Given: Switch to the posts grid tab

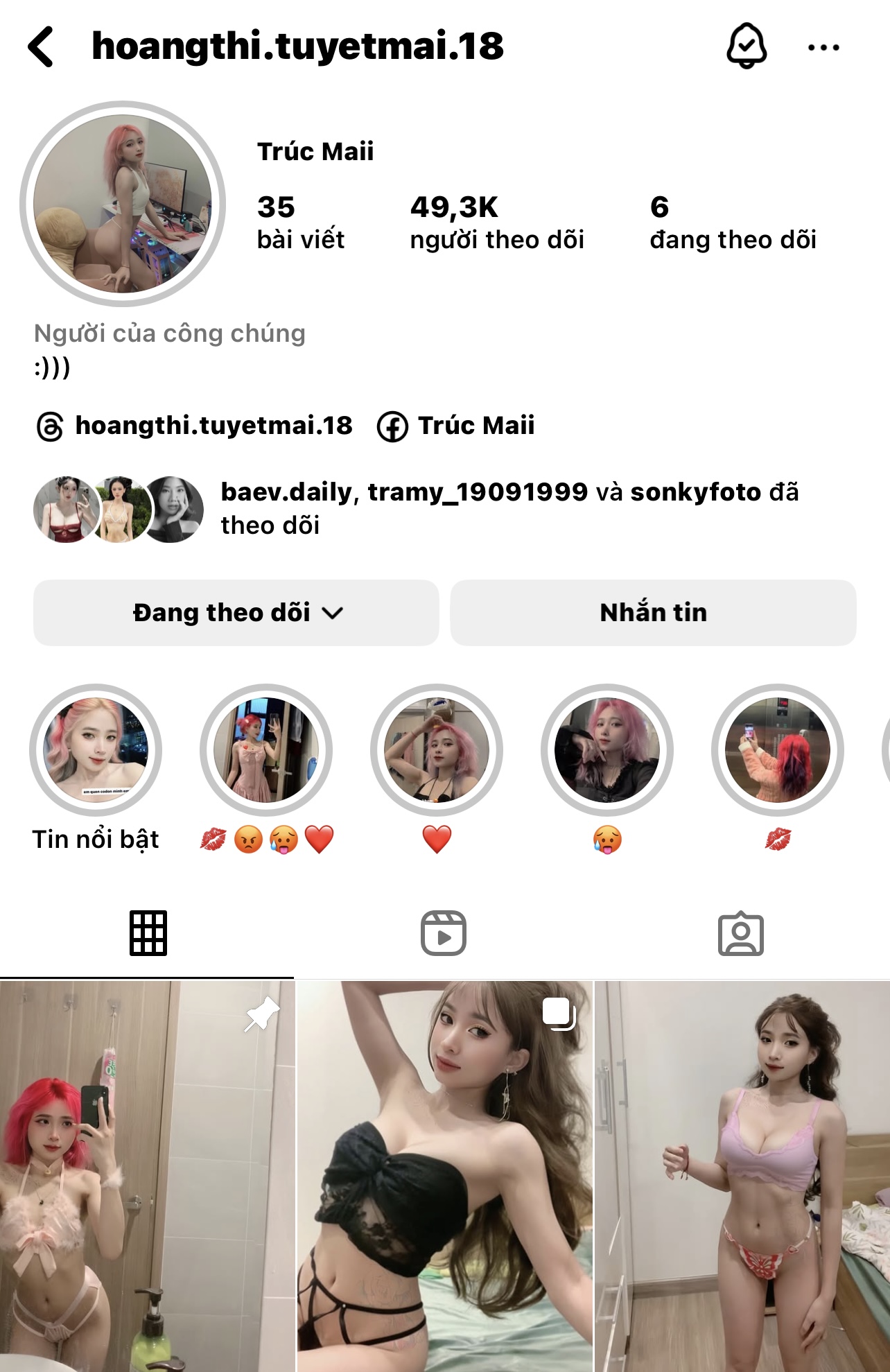Looking at the screenshot, I should click(x=148, y=933).
